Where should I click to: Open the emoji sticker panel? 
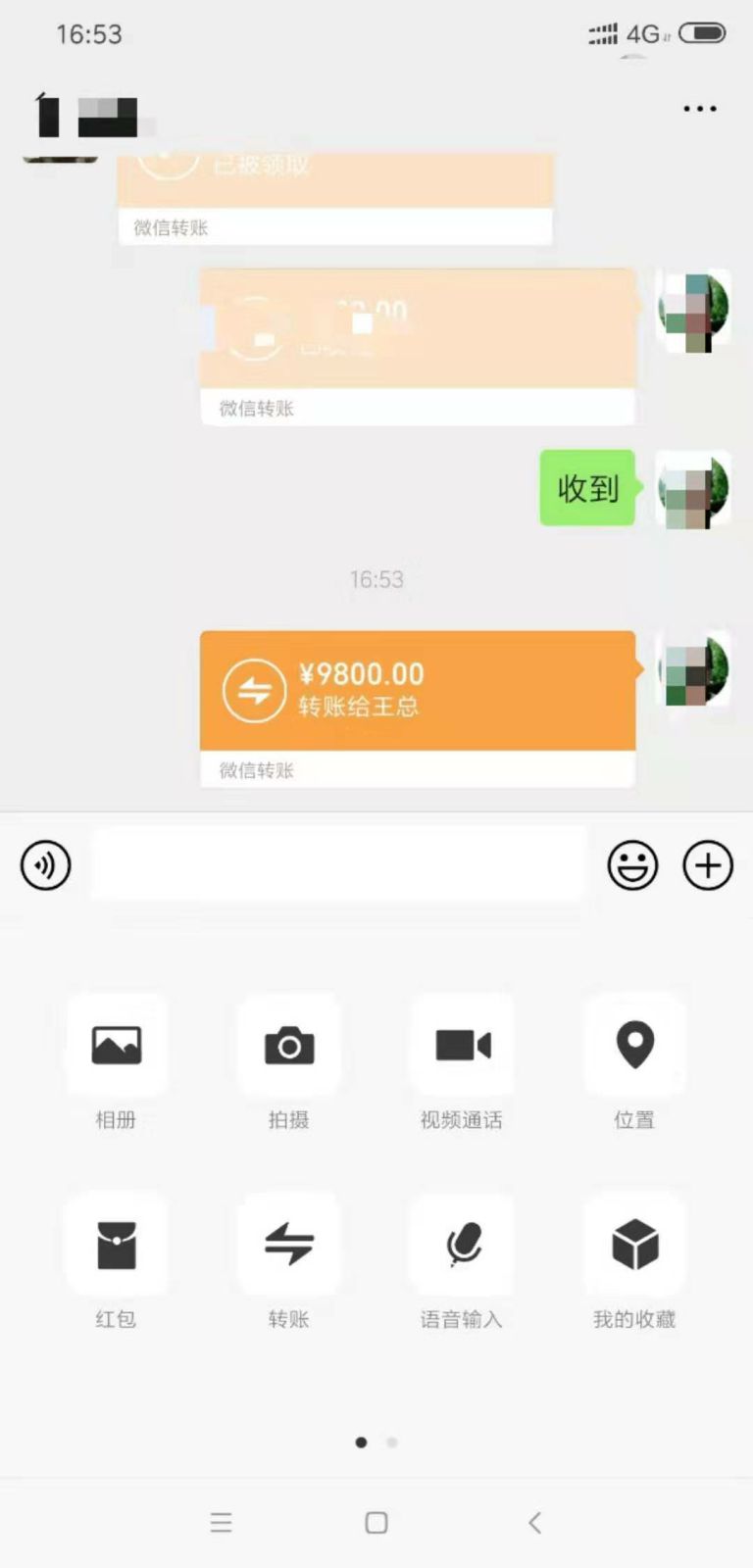632,865
